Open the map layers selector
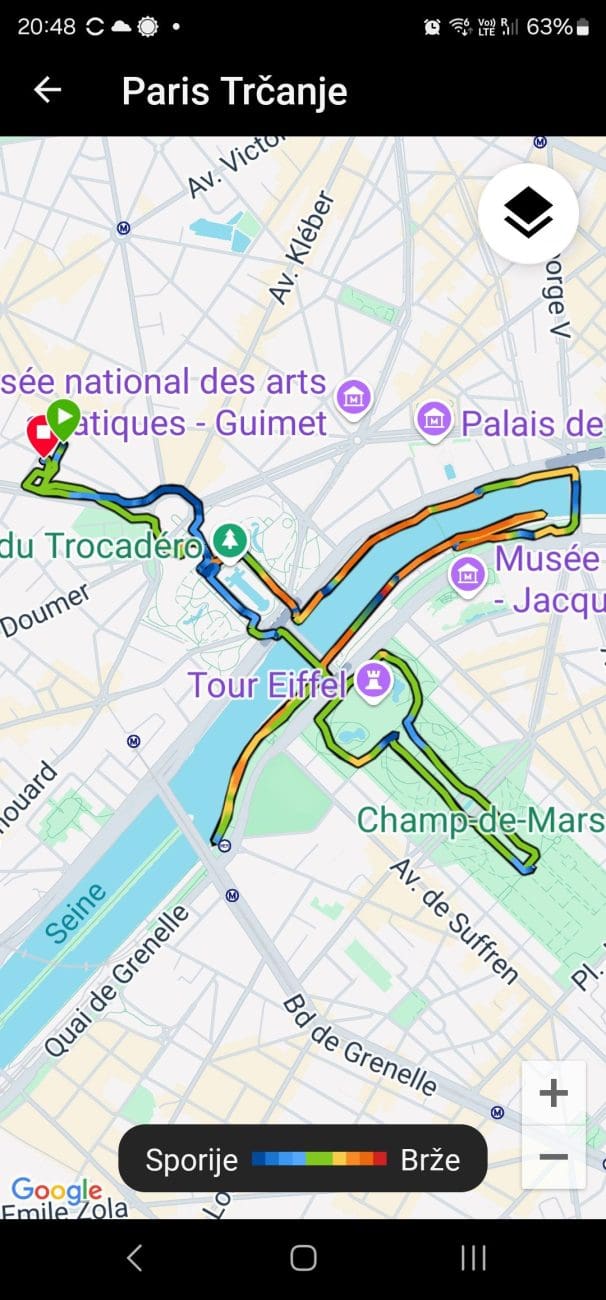 528,213
